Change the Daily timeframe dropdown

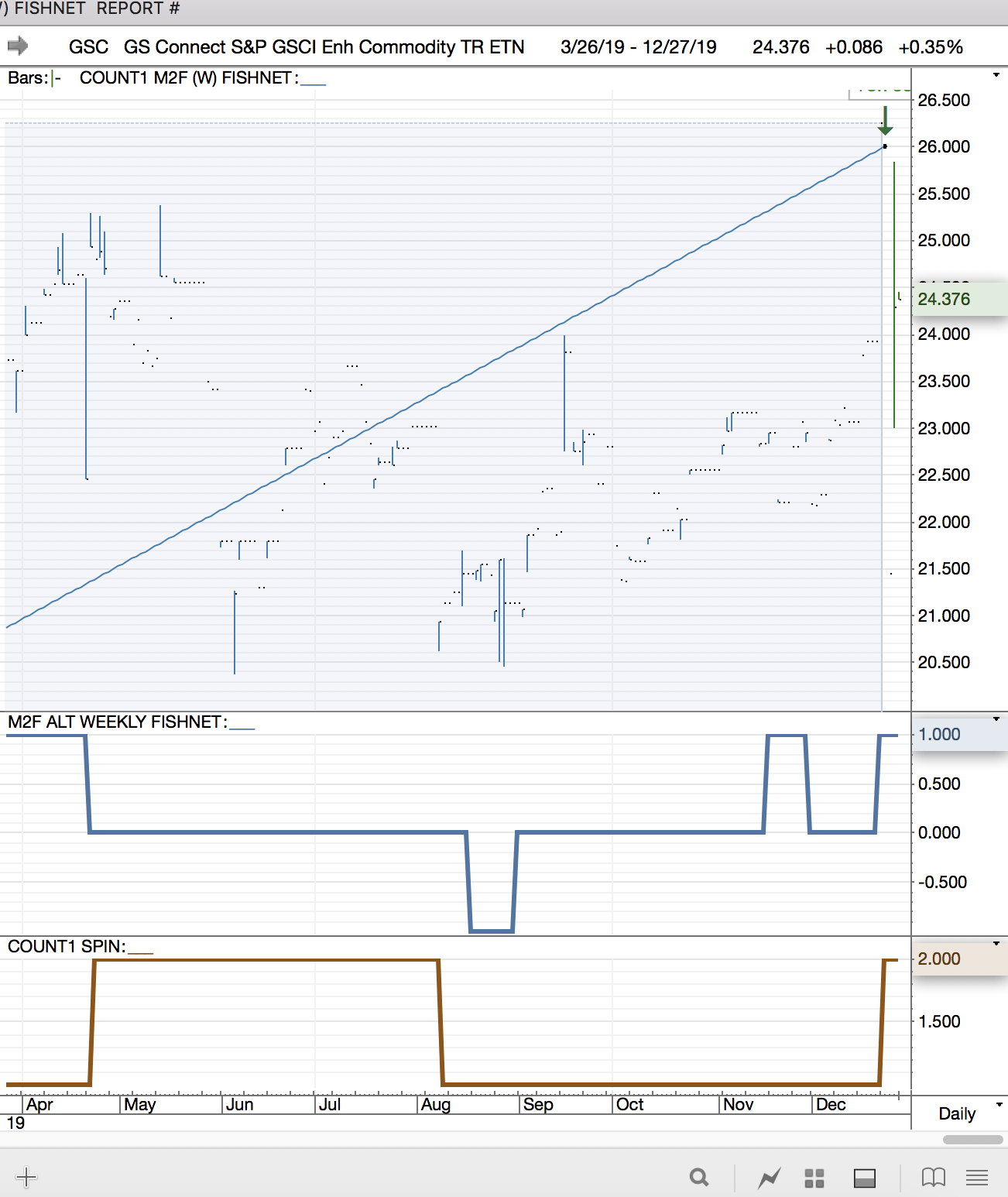(968, 1113)
